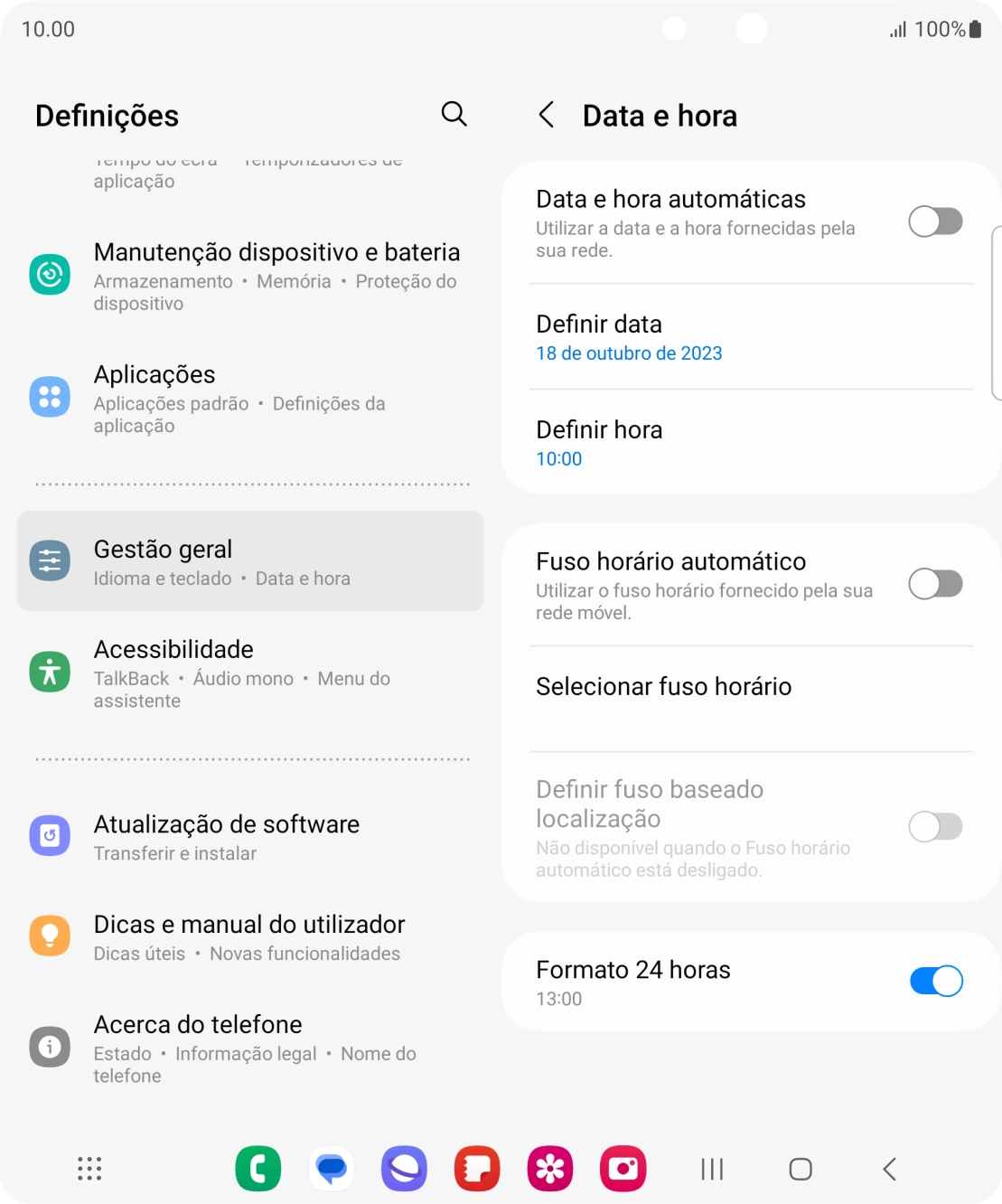Tap the back chevron next to Data e hora
1002x1204 pixels.
pos(547,116)
